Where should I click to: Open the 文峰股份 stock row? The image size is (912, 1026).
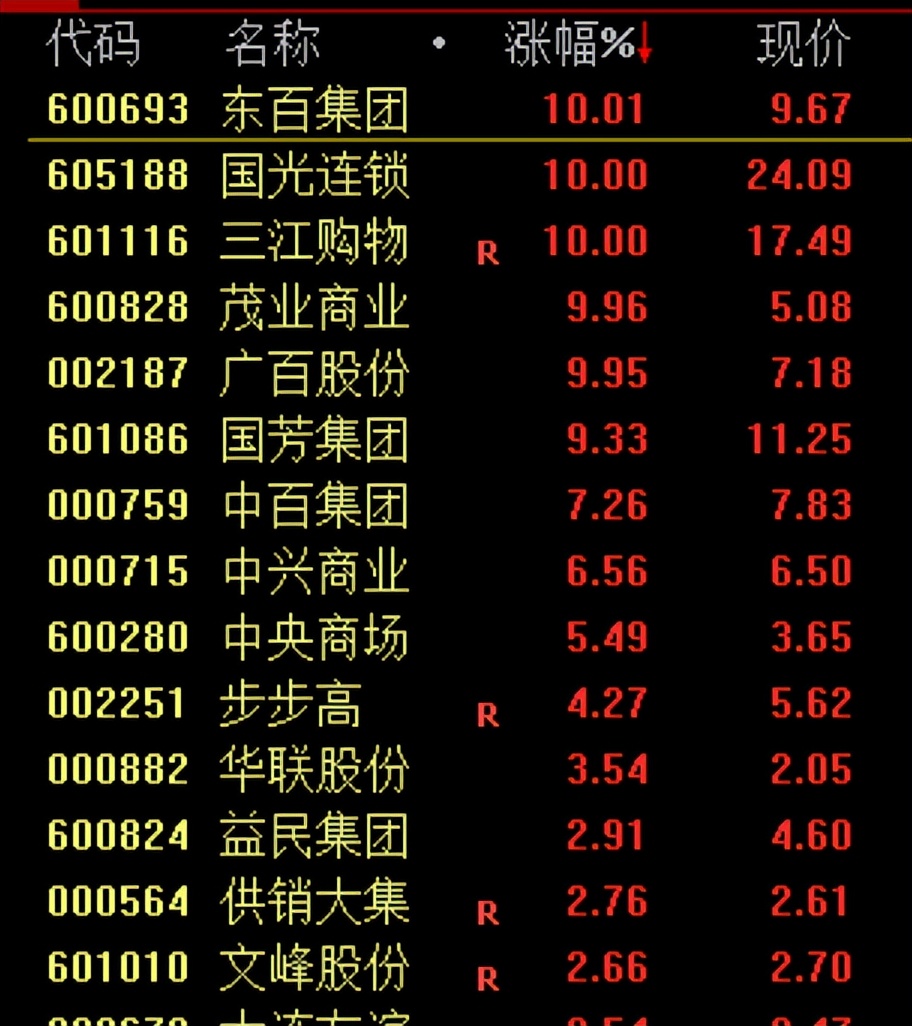(314, 967)
